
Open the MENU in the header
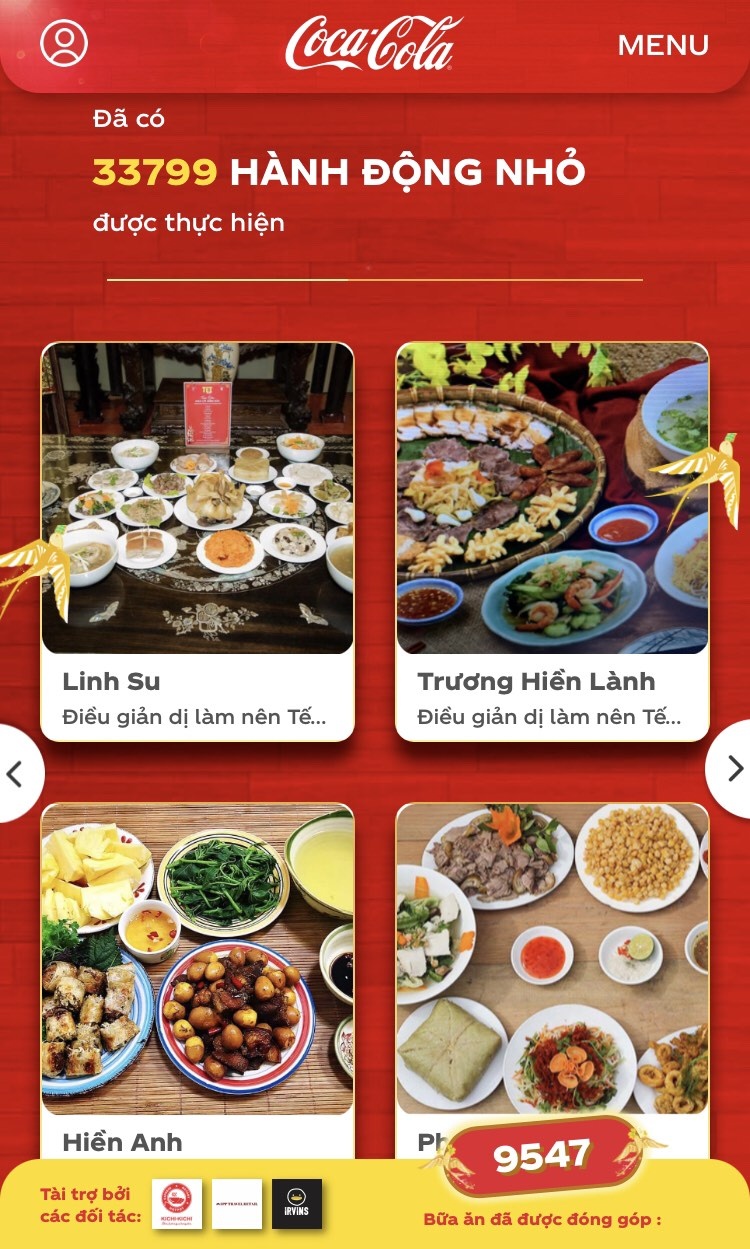(x=663, y=45)
